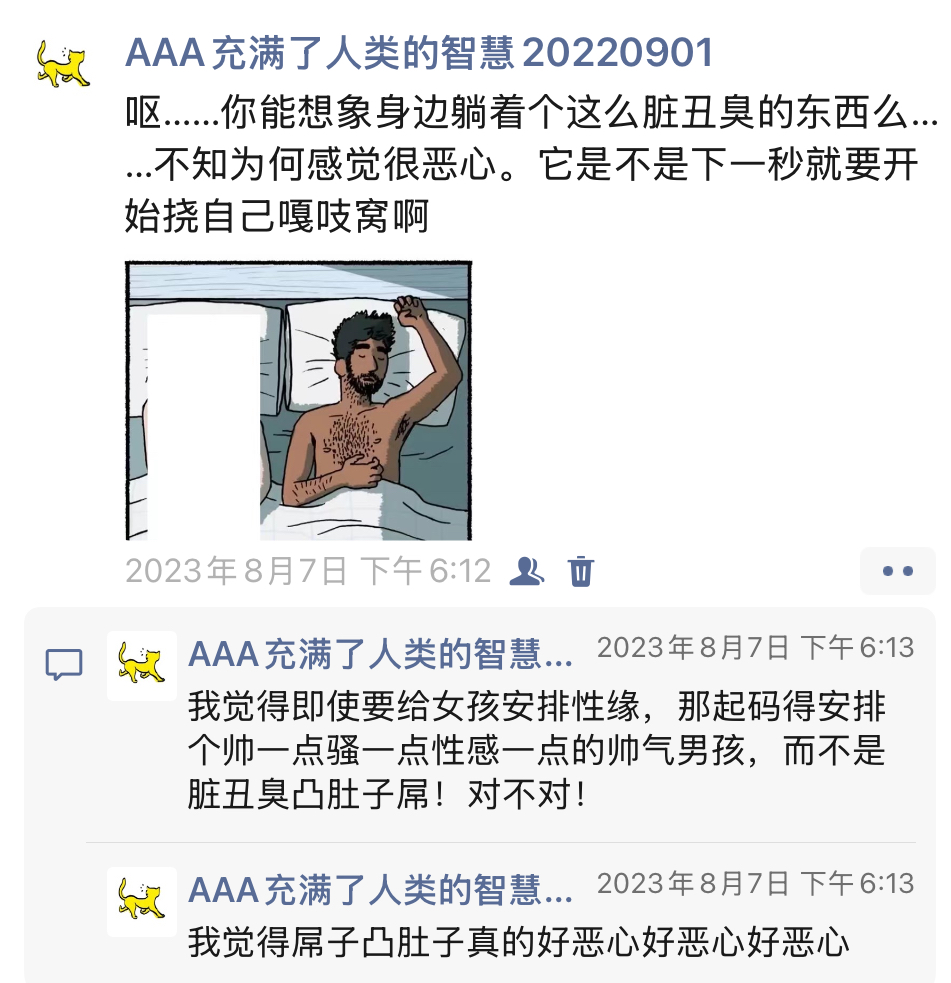
Task: Delete this post with the trash icon
Action: click(x=581, y=570)
